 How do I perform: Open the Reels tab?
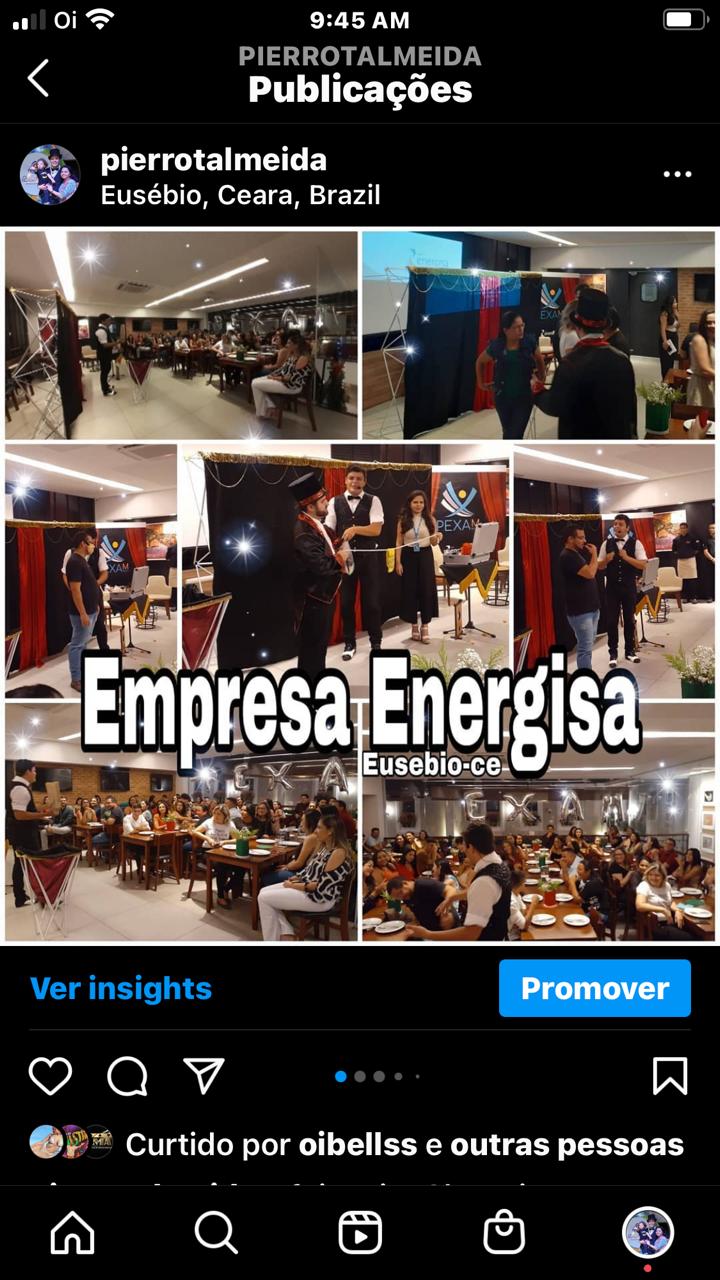pos(360,1234)
